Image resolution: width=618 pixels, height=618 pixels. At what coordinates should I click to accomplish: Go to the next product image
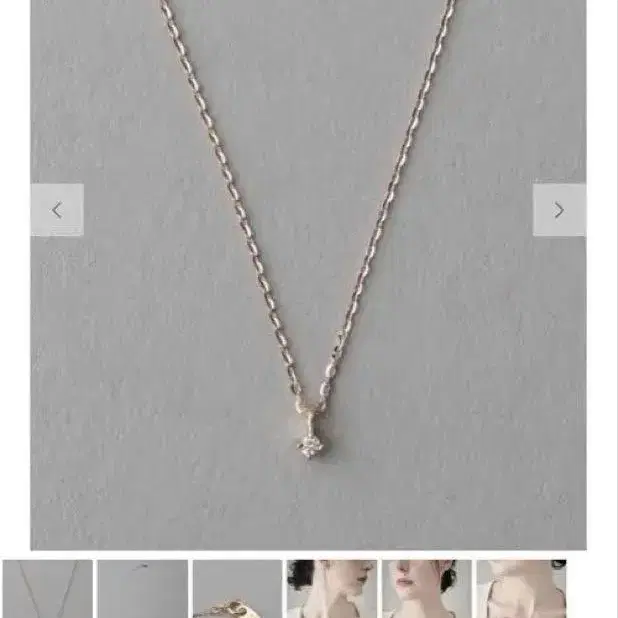[x=559, y=210]
